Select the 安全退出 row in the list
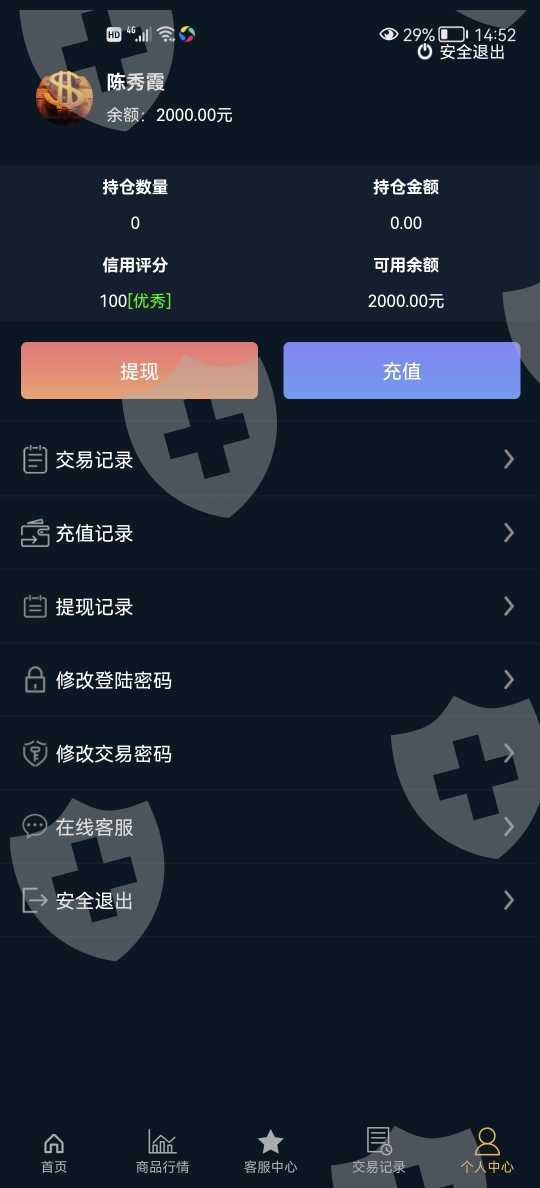The width and height of the screenshot is (540, 1188). pyautogui.click(x=270, y=900)
